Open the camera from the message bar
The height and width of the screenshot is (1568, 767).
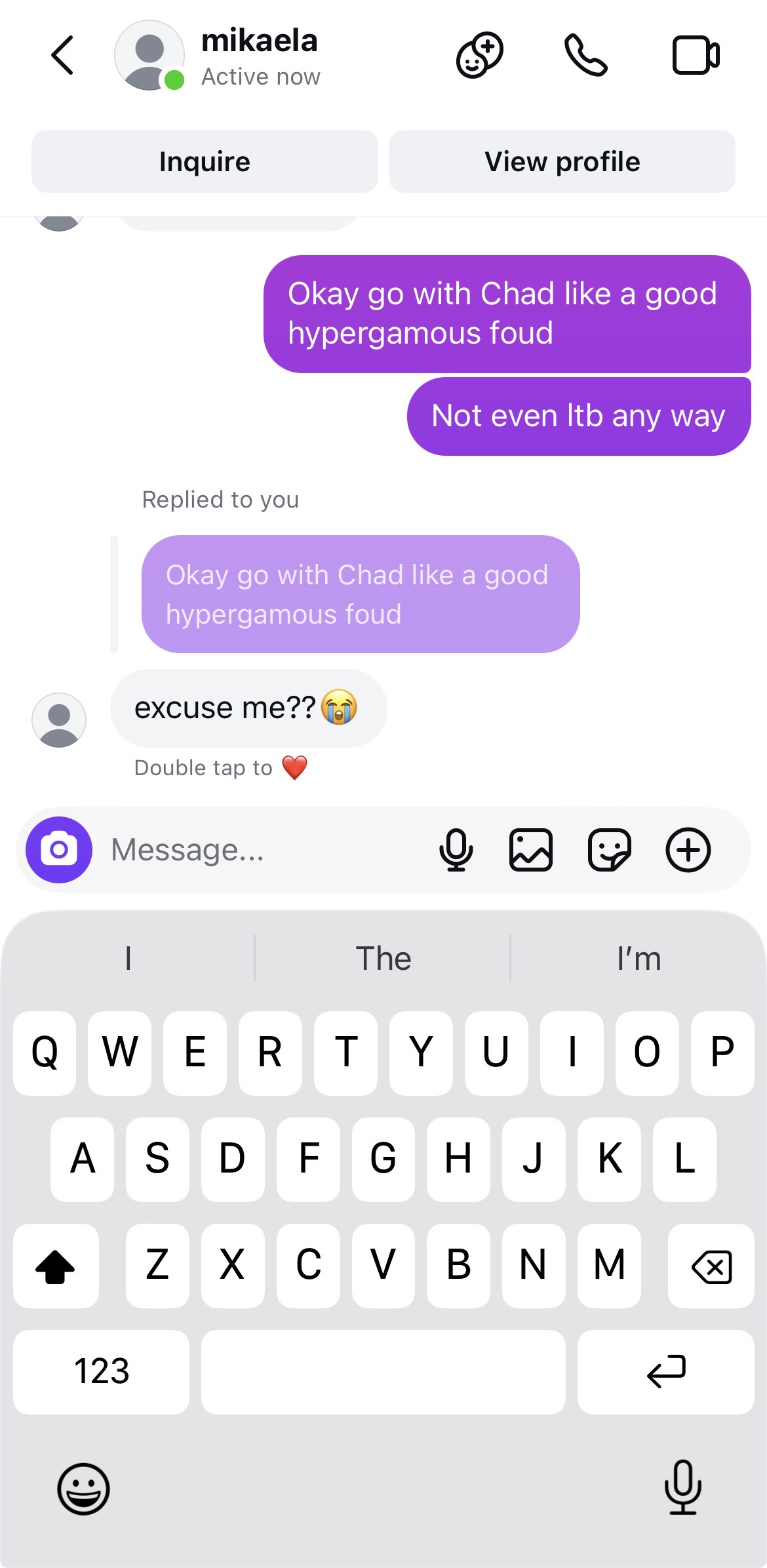click(59, 850)
